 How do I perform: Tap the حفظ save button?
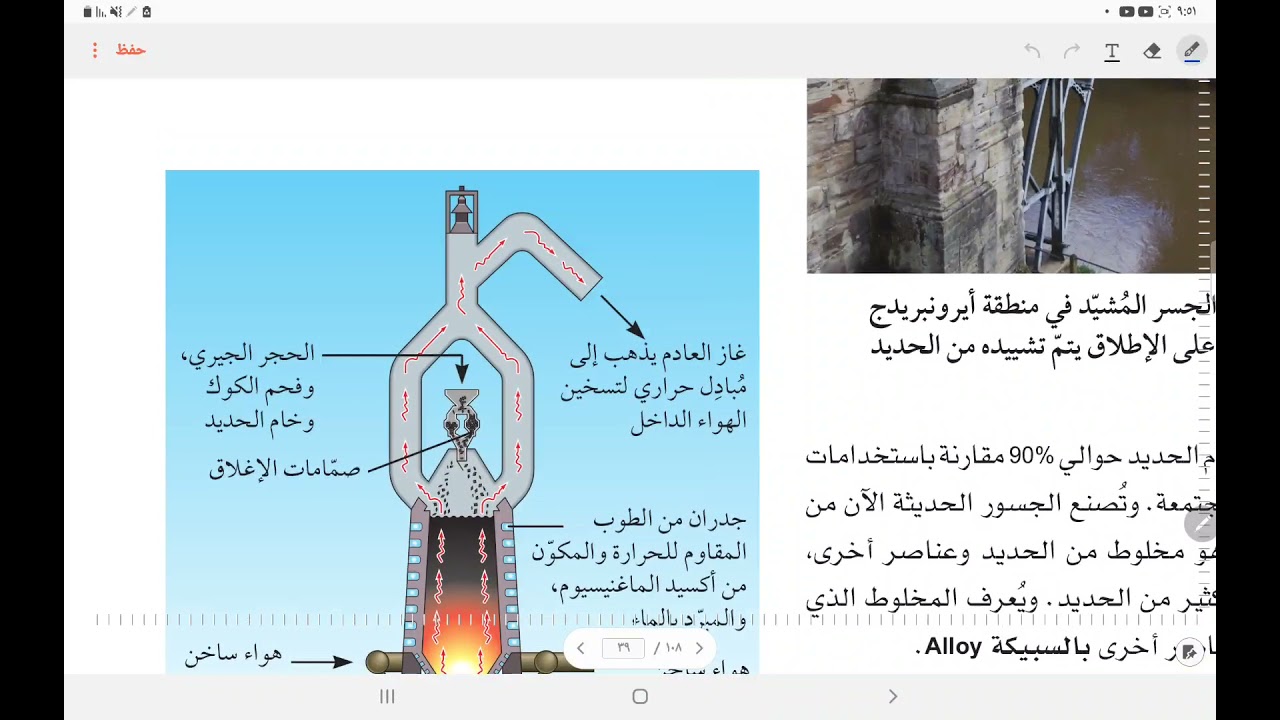131,50
